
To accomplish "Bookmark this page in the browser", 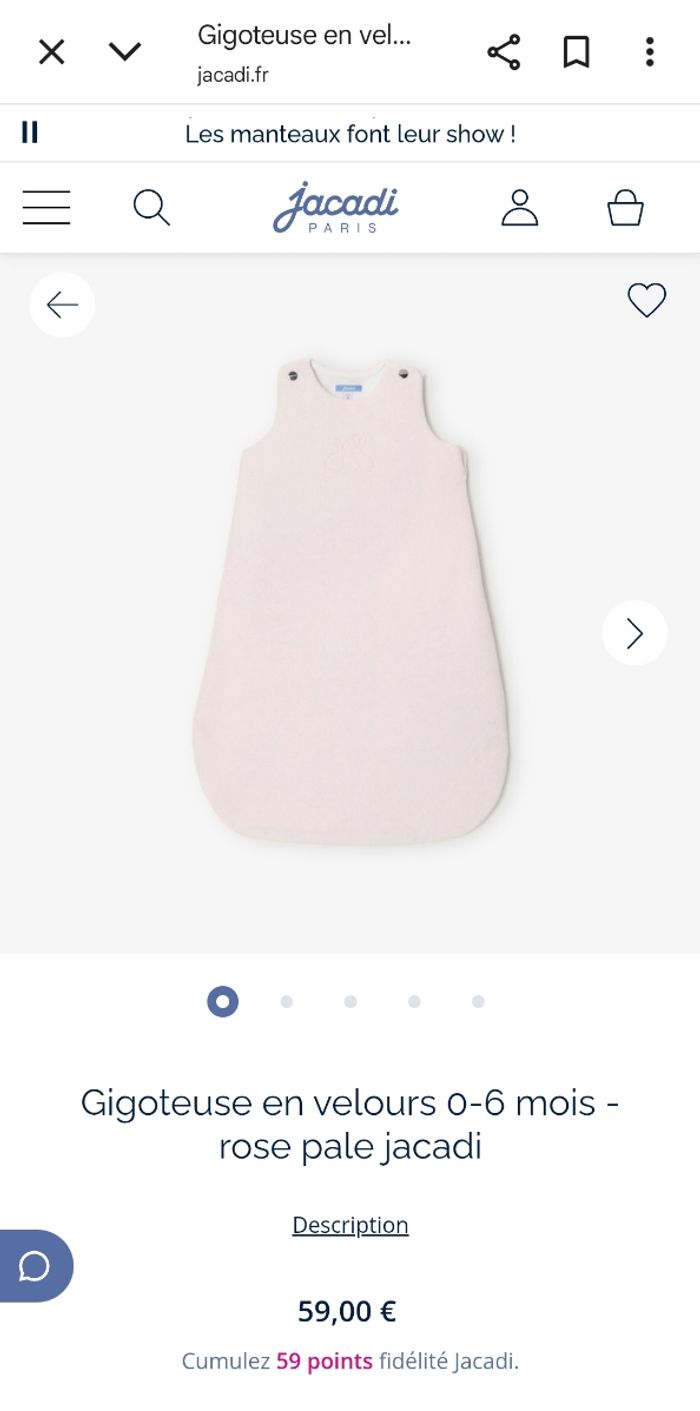I will 576,52.
